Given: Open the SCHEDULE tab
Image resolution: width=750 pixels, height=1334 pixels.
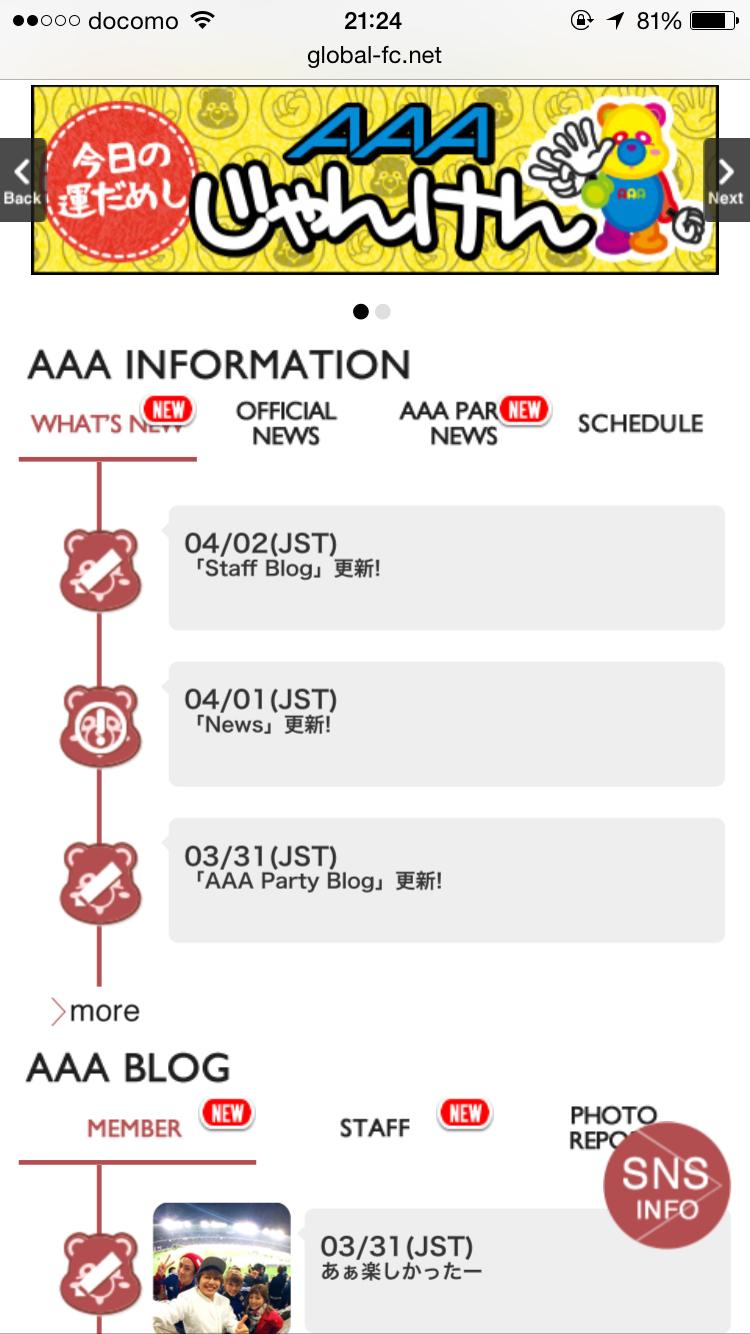Looking at the screenshot, I should [640, 423].
